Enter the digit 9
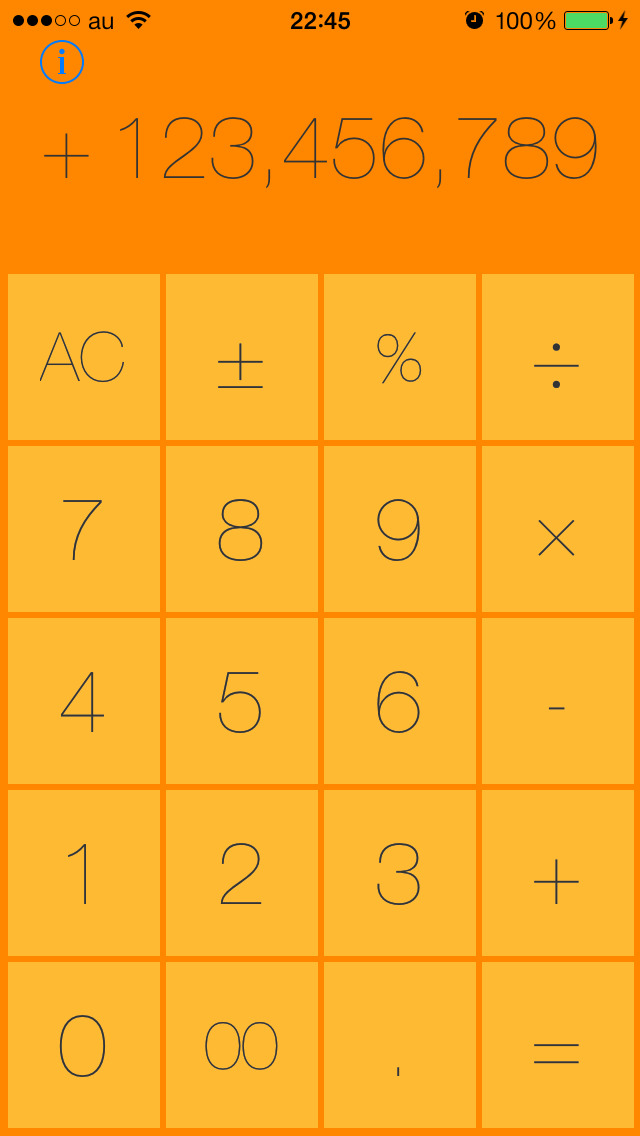The image size is (640, 1136). pos(399,529)
